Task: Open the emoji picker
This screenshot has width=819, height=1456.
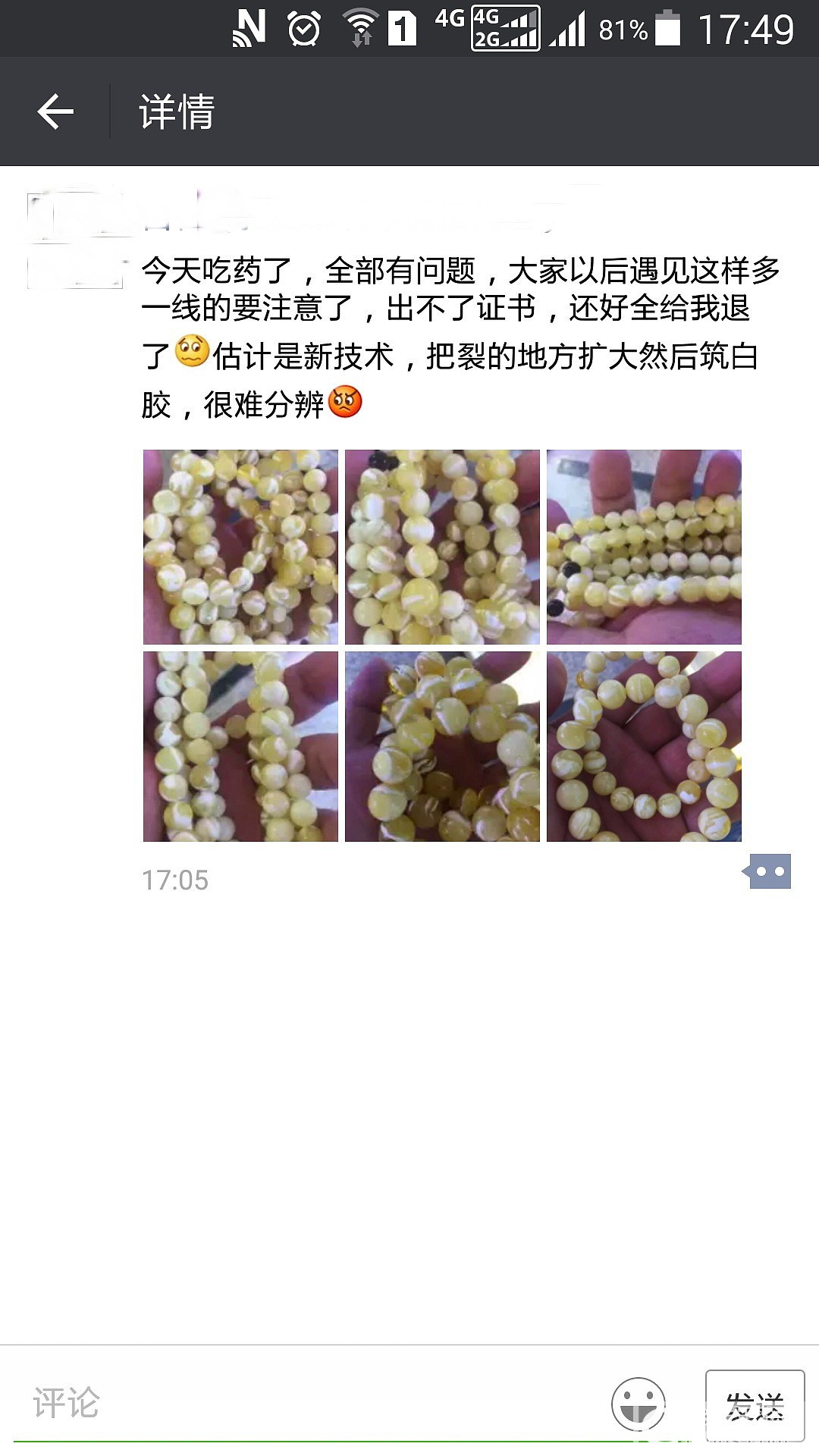Action: point(638,1404)
